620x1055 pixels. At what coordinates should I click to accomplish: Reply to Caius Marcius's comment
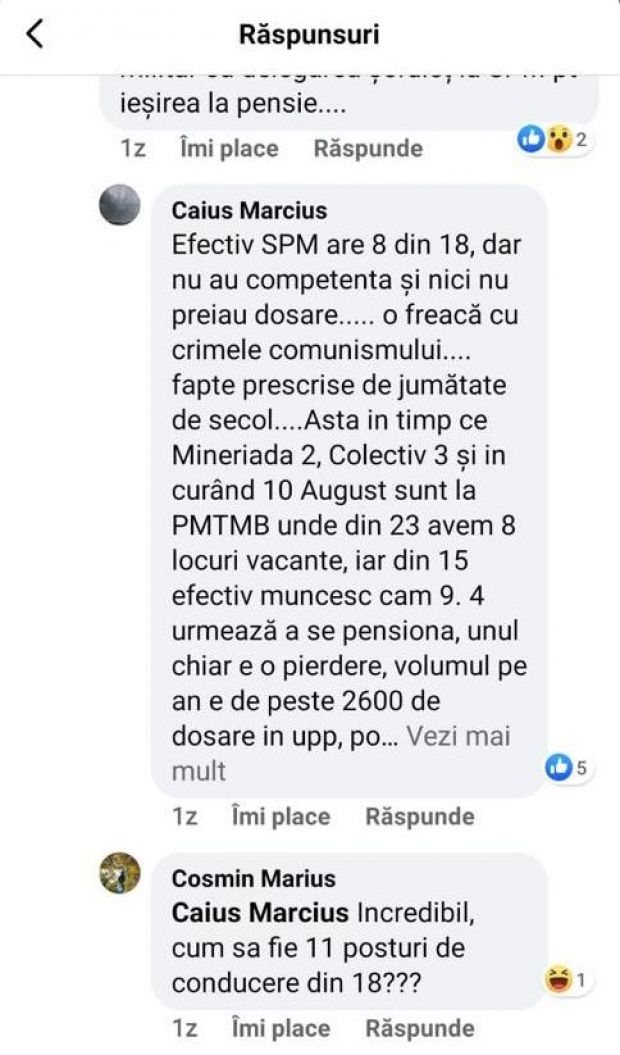point(419,816)
